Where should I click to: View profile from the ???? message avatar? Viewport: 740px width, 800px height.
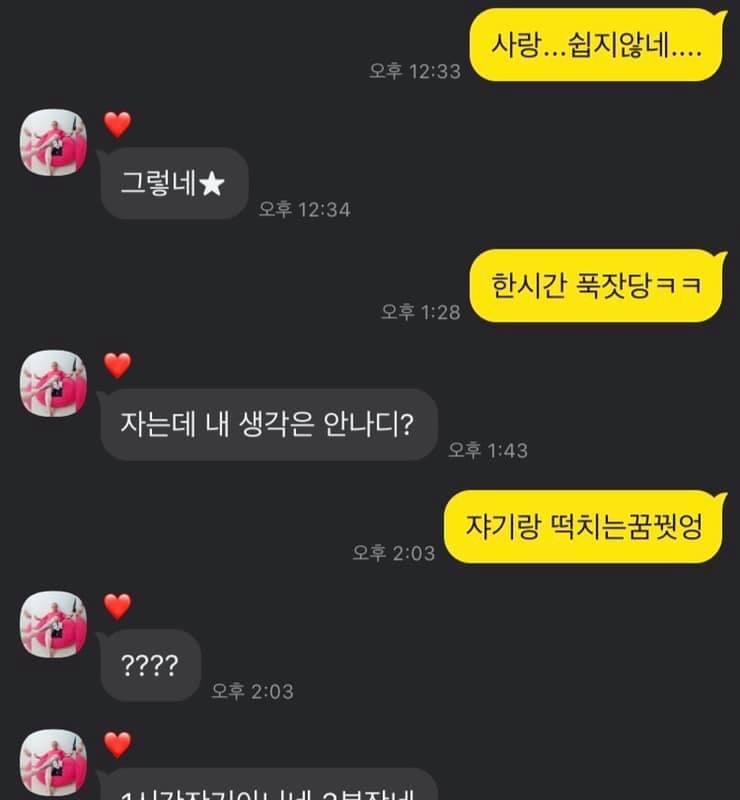pos(54,624)
